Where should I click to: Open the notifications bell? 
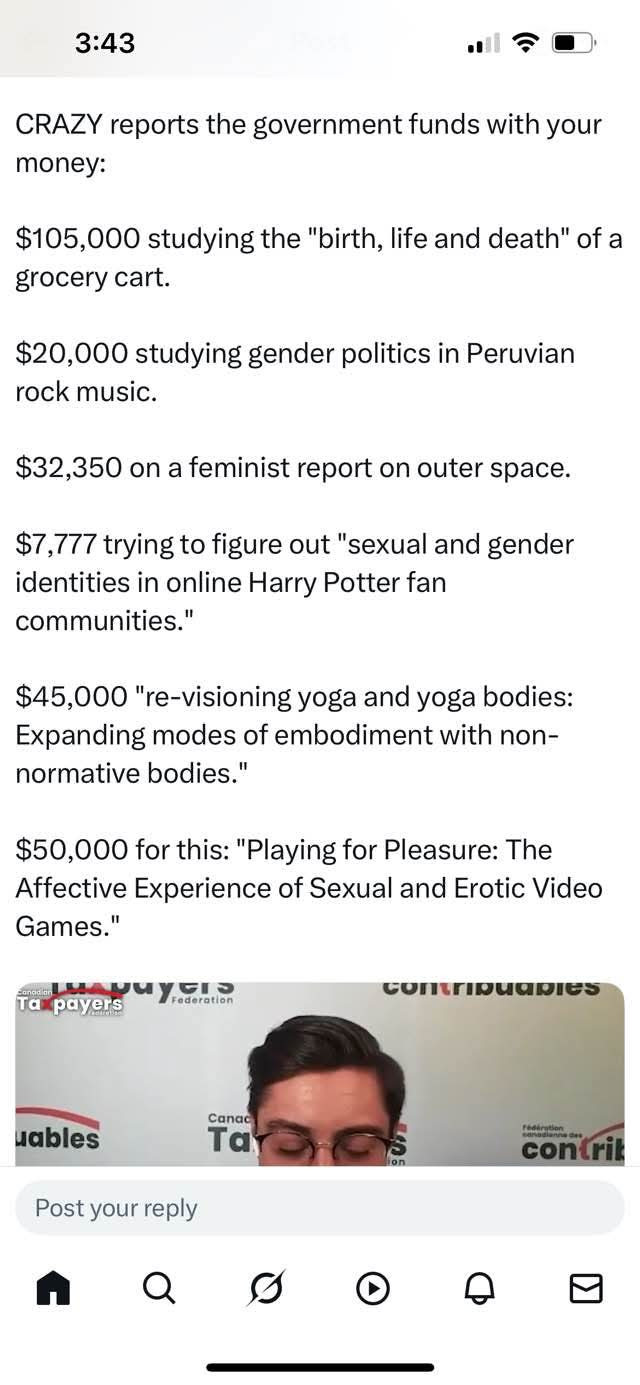tap(480, 1289)
